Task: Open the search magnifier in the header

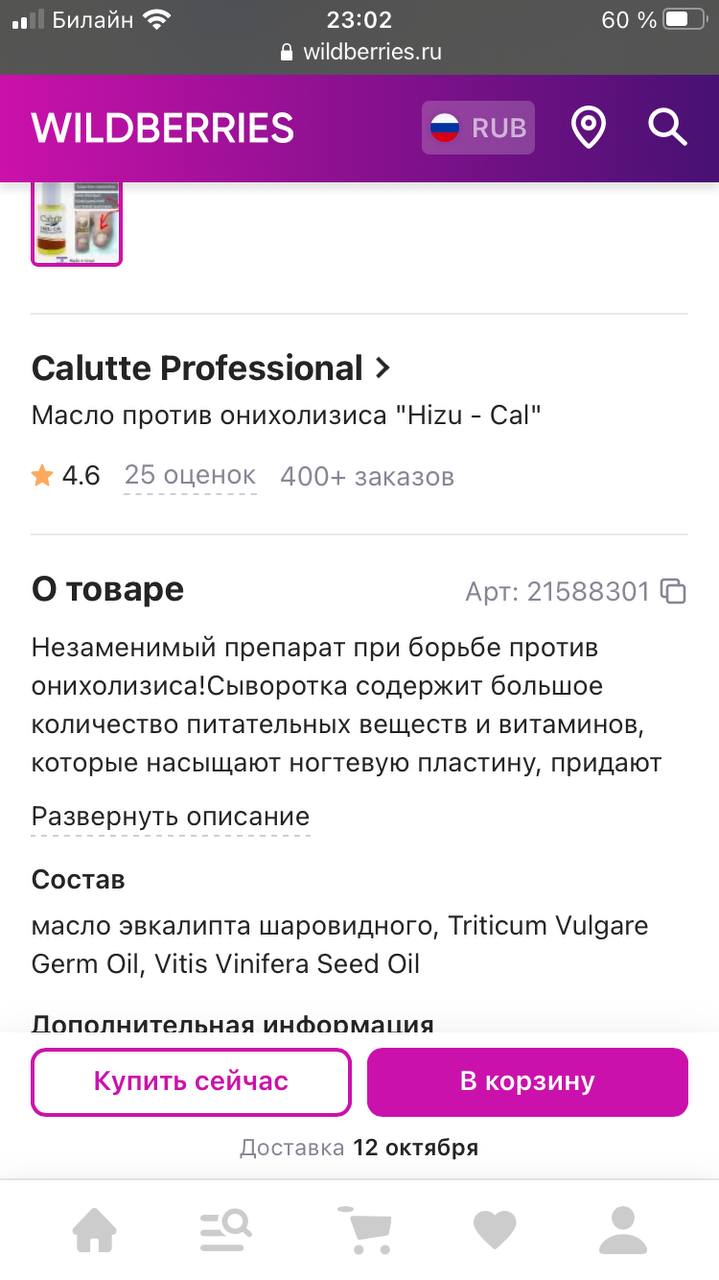Action: coord(667,128)
